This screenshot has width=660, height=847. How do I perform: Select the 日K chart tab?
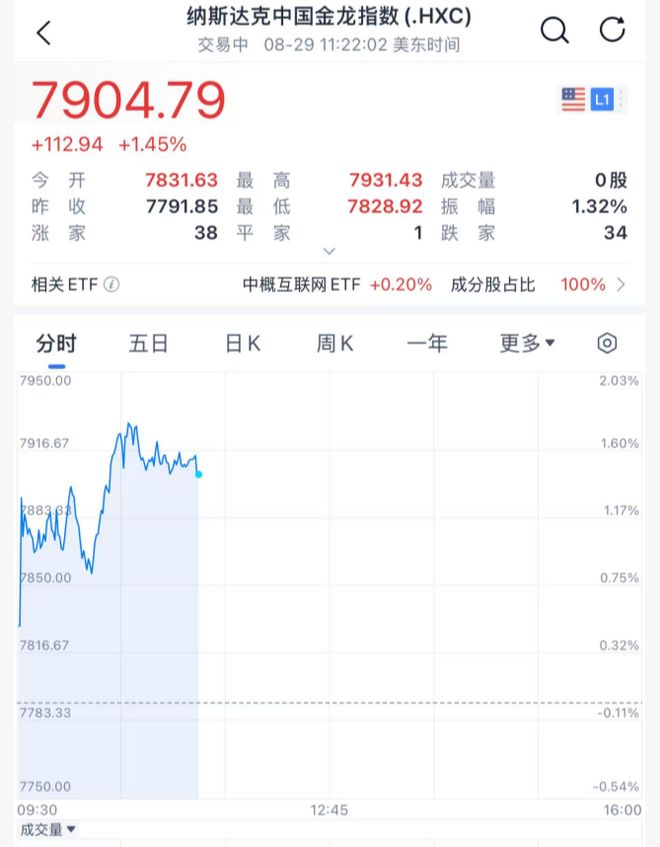(242, 344)
